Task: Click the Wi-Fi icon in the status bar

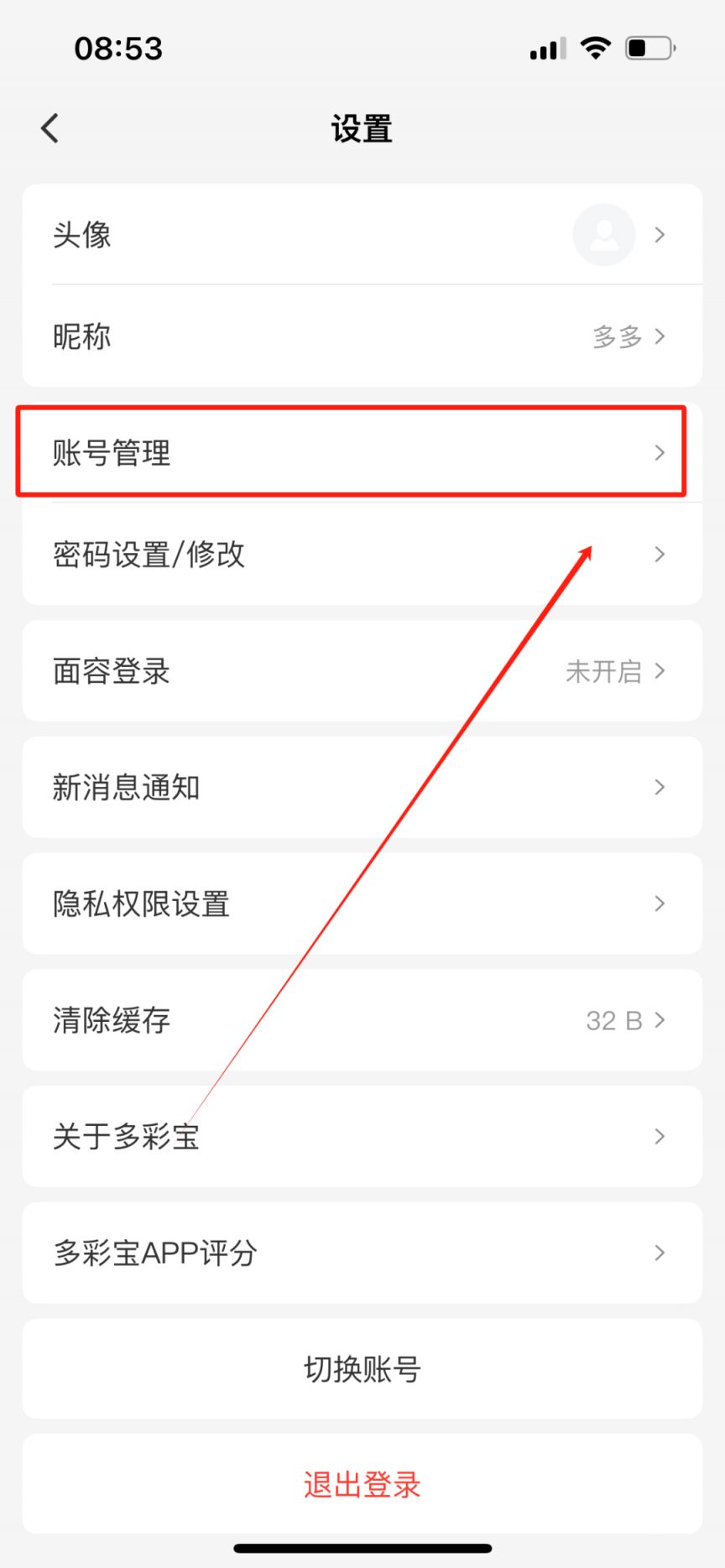Action: coord(595,48)
